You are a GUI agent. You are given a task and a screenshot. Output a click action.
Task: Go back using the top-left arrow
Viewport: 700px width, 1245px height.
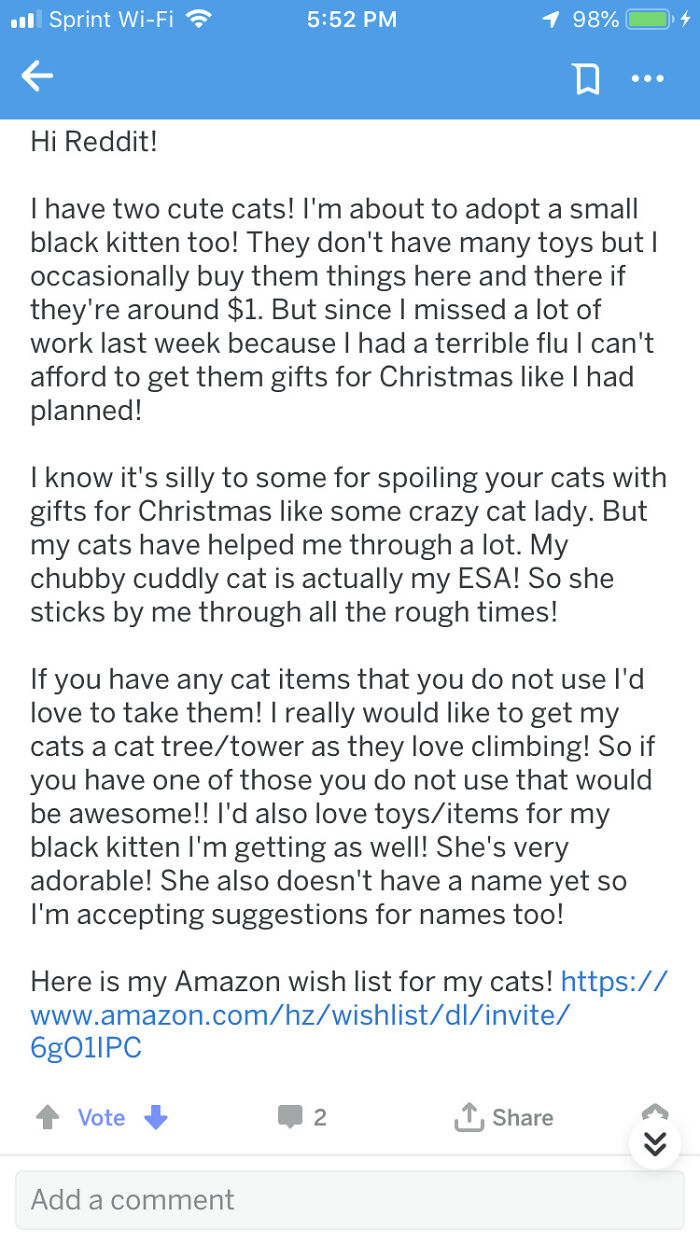coord(37,77)
